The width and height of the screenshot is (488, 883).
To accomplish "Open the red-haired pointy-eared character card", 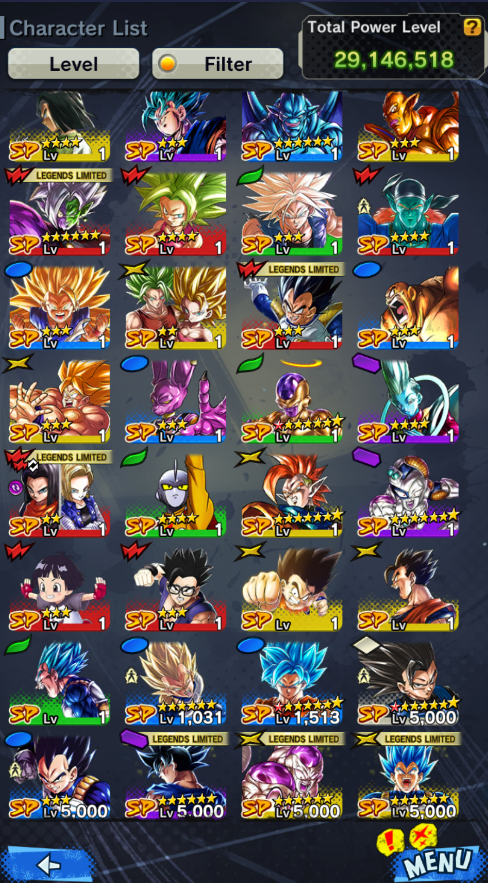I will point(292,496).
